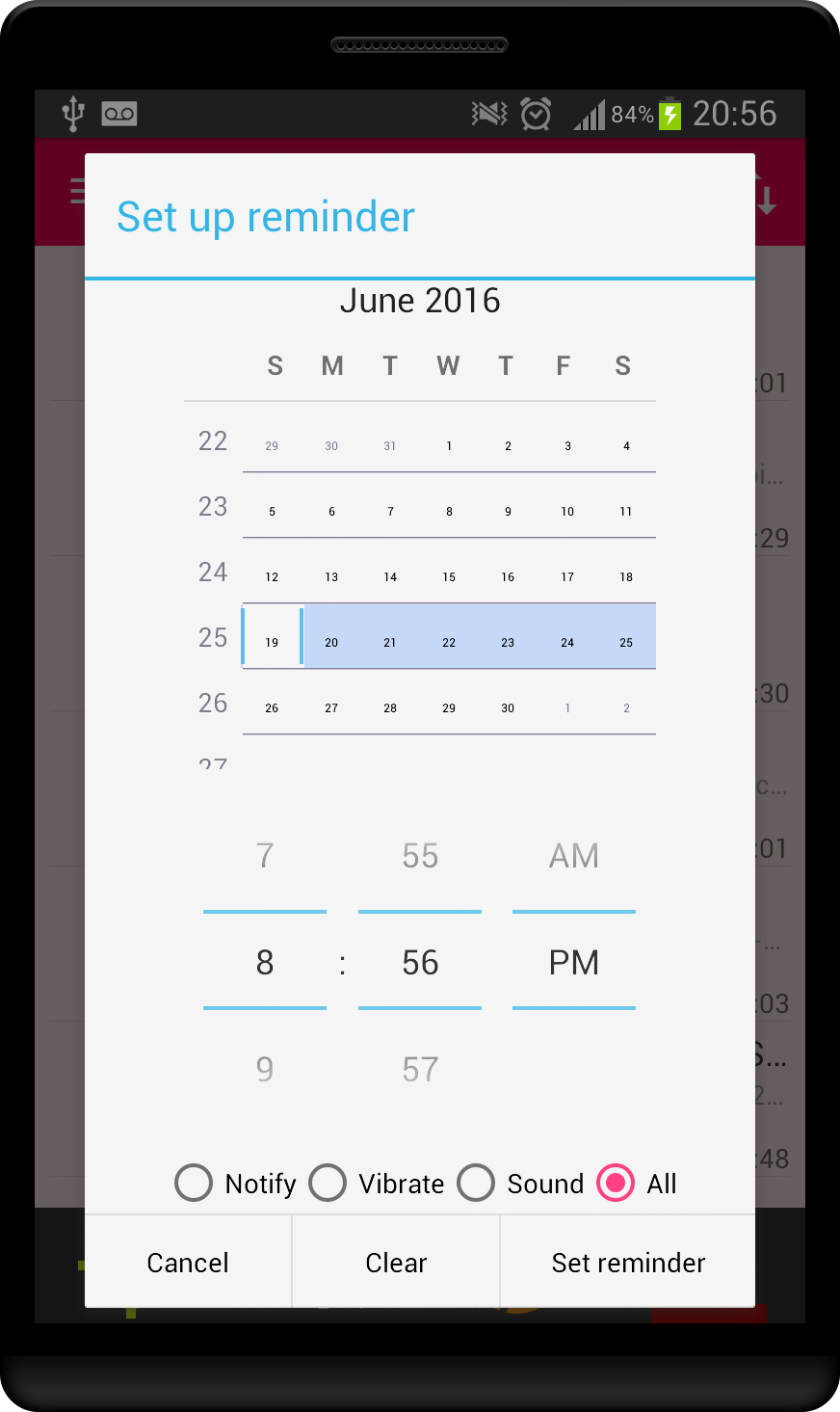This screenshot has width=840, height=1412.
Task: Select the Vibrate radio option
Action: (328, 1183)
